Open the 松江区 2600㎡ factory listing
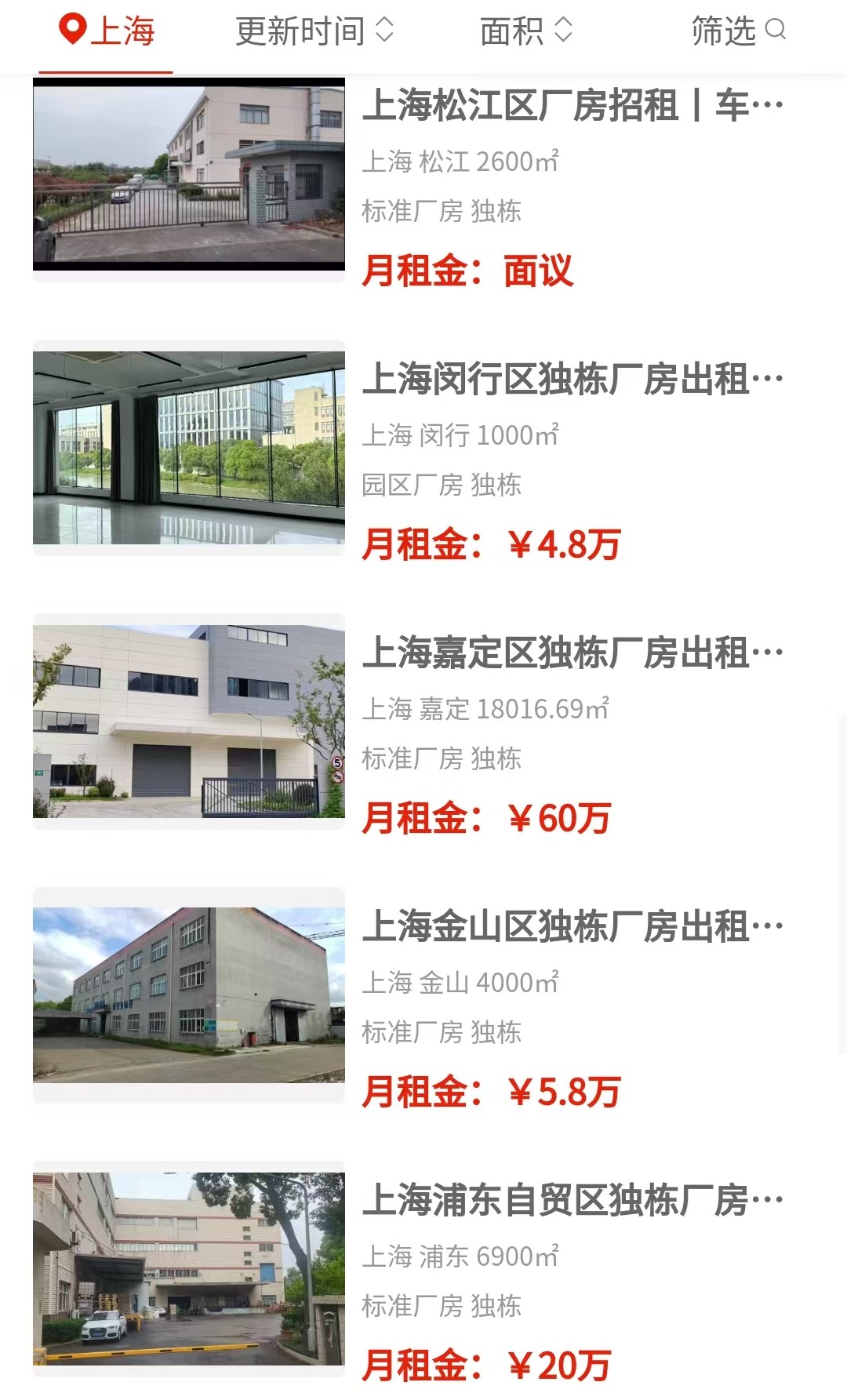The image size is (847, 1400). [573, 106]
